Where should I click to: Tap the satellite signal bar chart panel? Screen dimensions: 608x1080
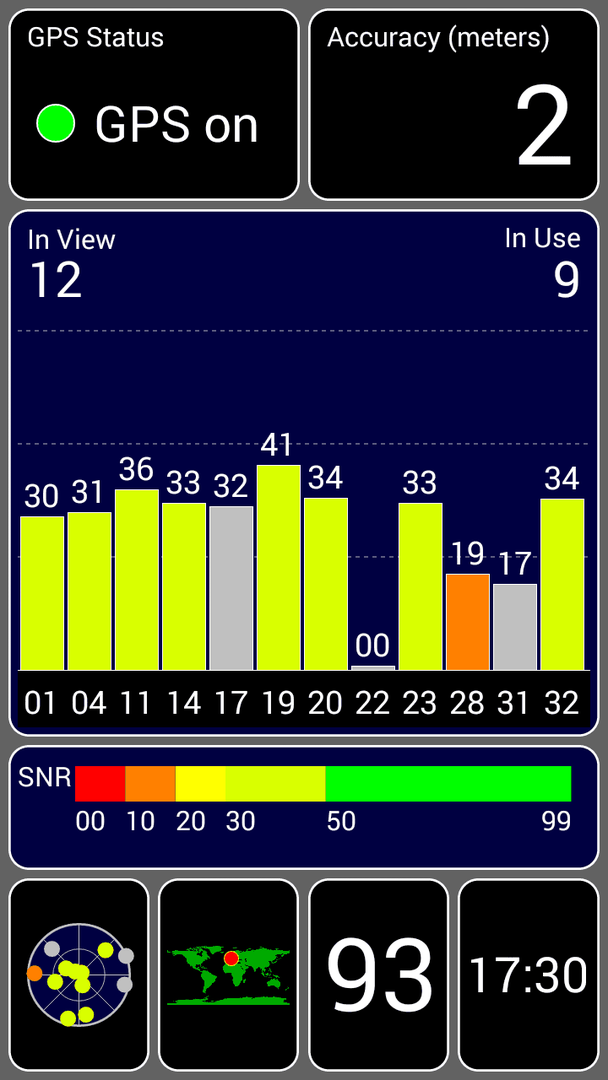[x=304, y=473]
